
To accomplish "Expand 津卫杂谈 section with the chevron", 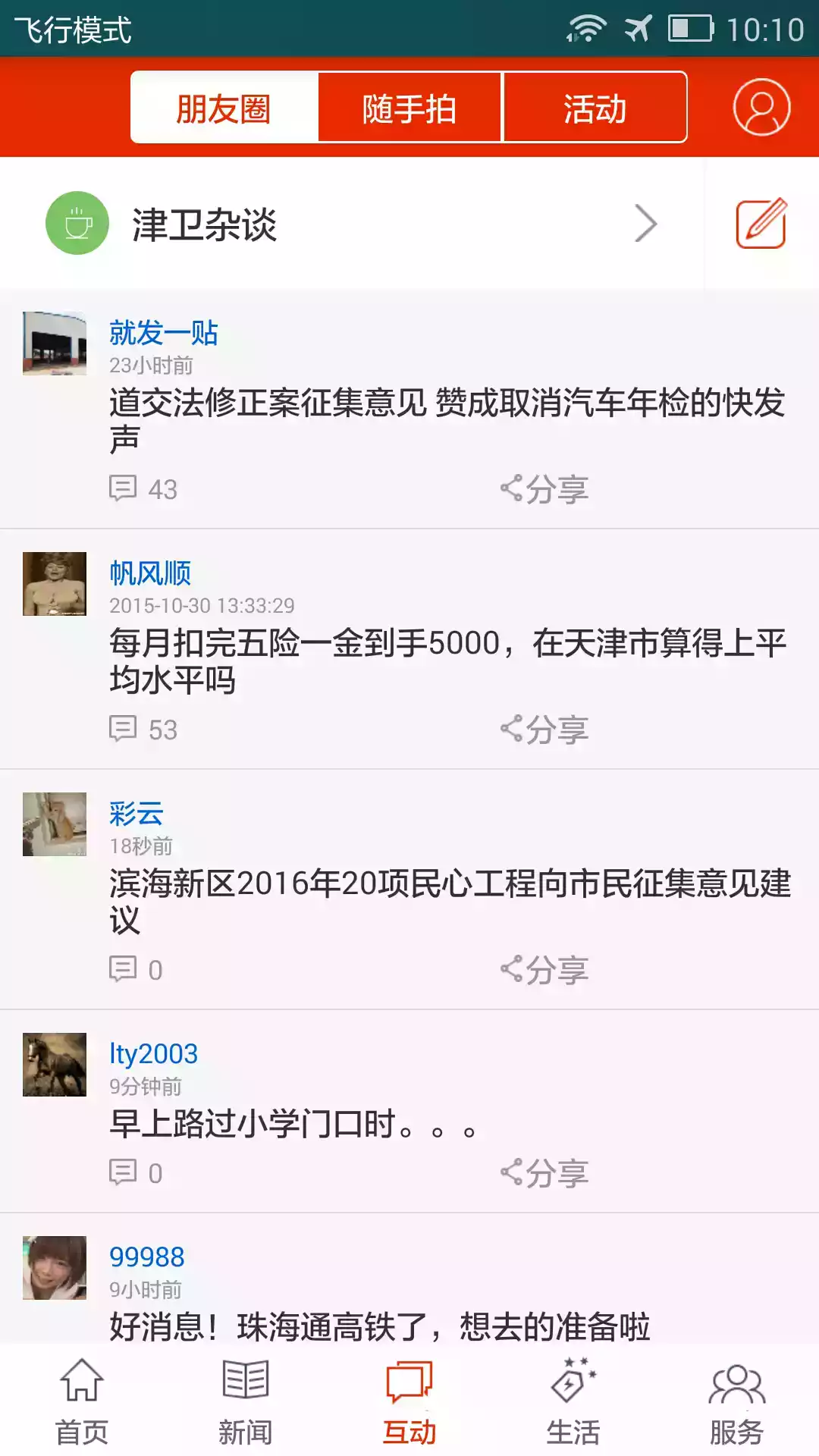I will click(646, 224).
